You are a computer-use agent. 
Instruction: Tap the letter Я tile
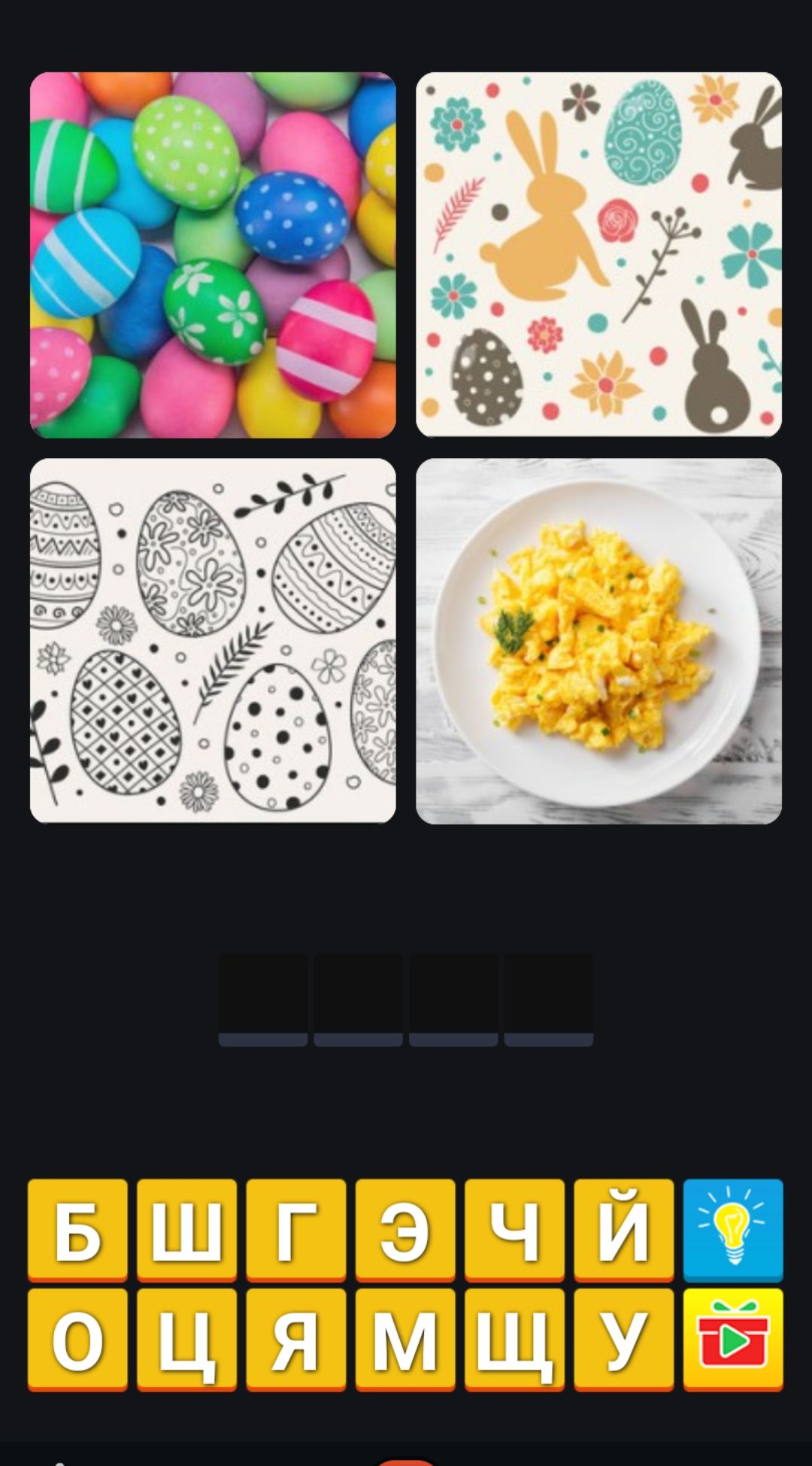click(296, 1339)
